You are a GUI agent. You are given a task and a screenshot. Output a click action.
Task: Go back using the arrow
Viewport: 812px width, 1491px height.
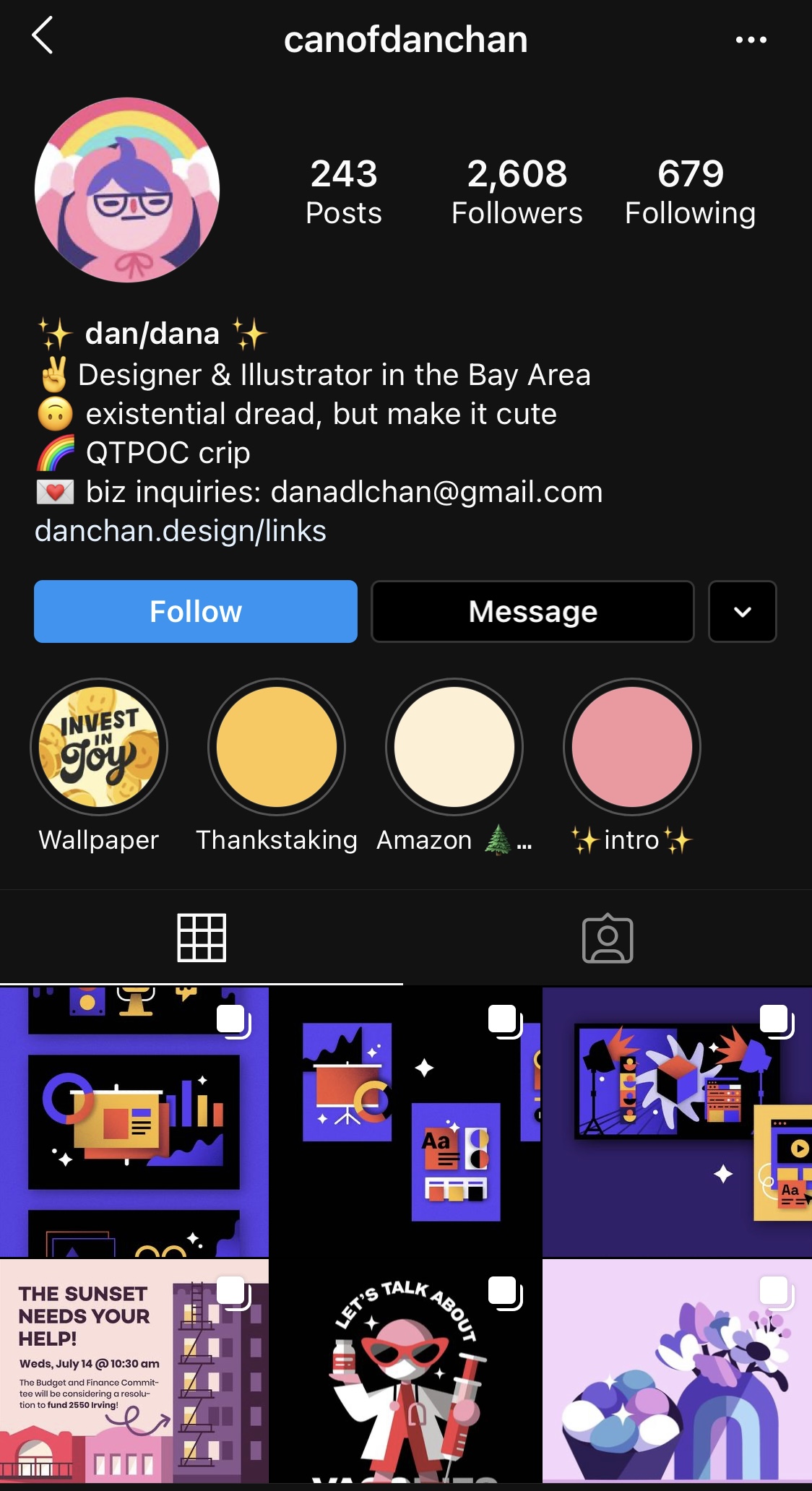click(43, 36)
